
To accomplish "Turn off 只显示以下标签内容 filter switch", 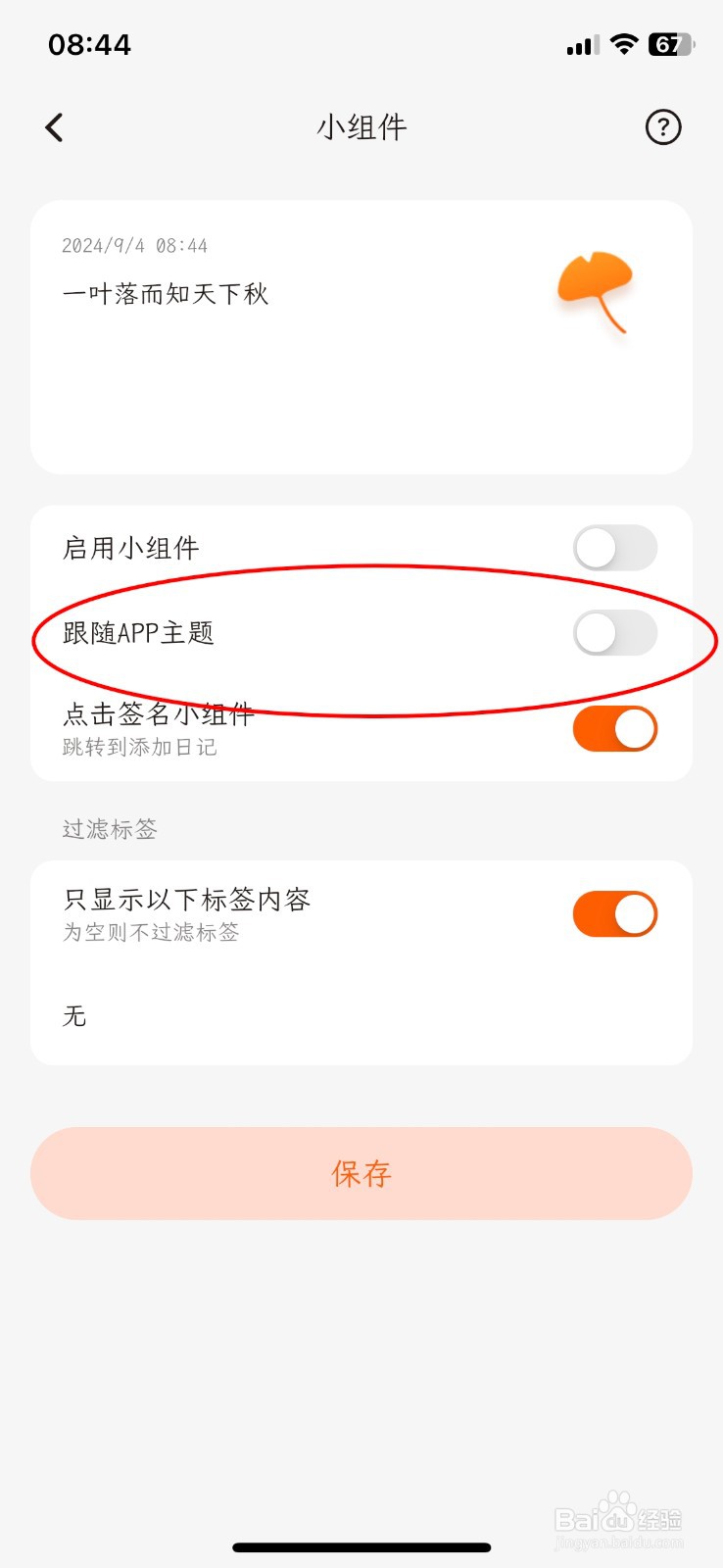I will 613,911.
